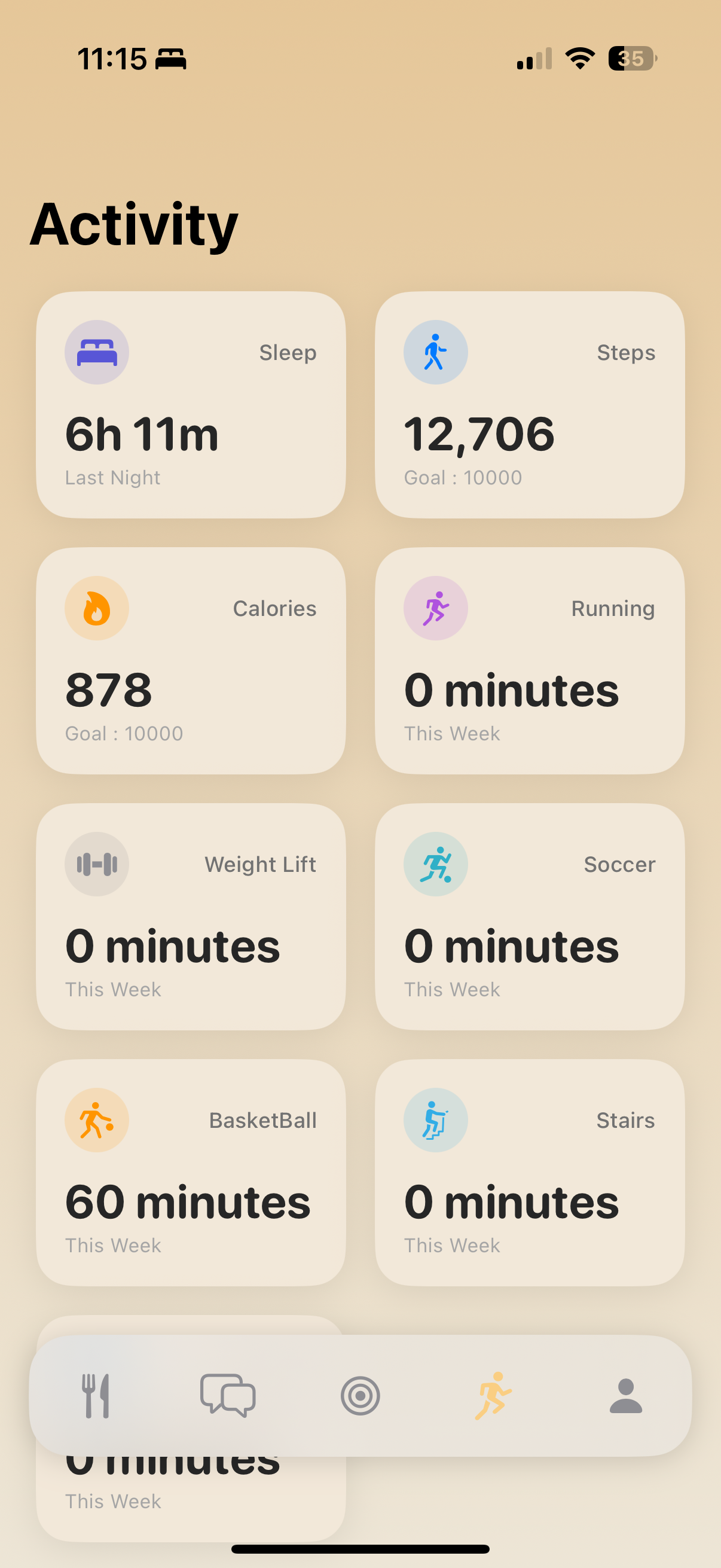721x1568 pixels.
Task: Open the goals target icon
Action: click(360, 1396)
